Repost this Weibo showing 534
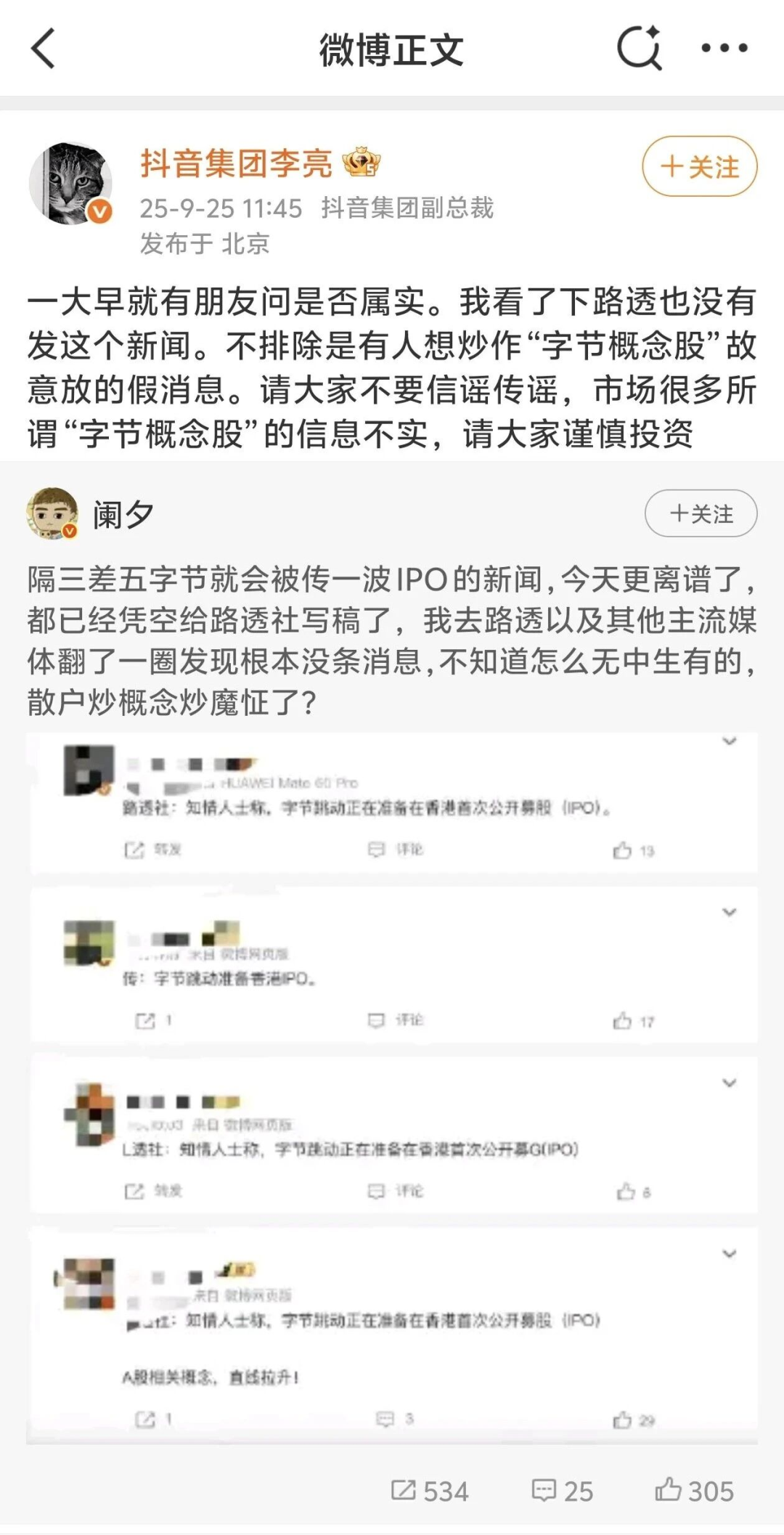 [x=430, y=1491]
